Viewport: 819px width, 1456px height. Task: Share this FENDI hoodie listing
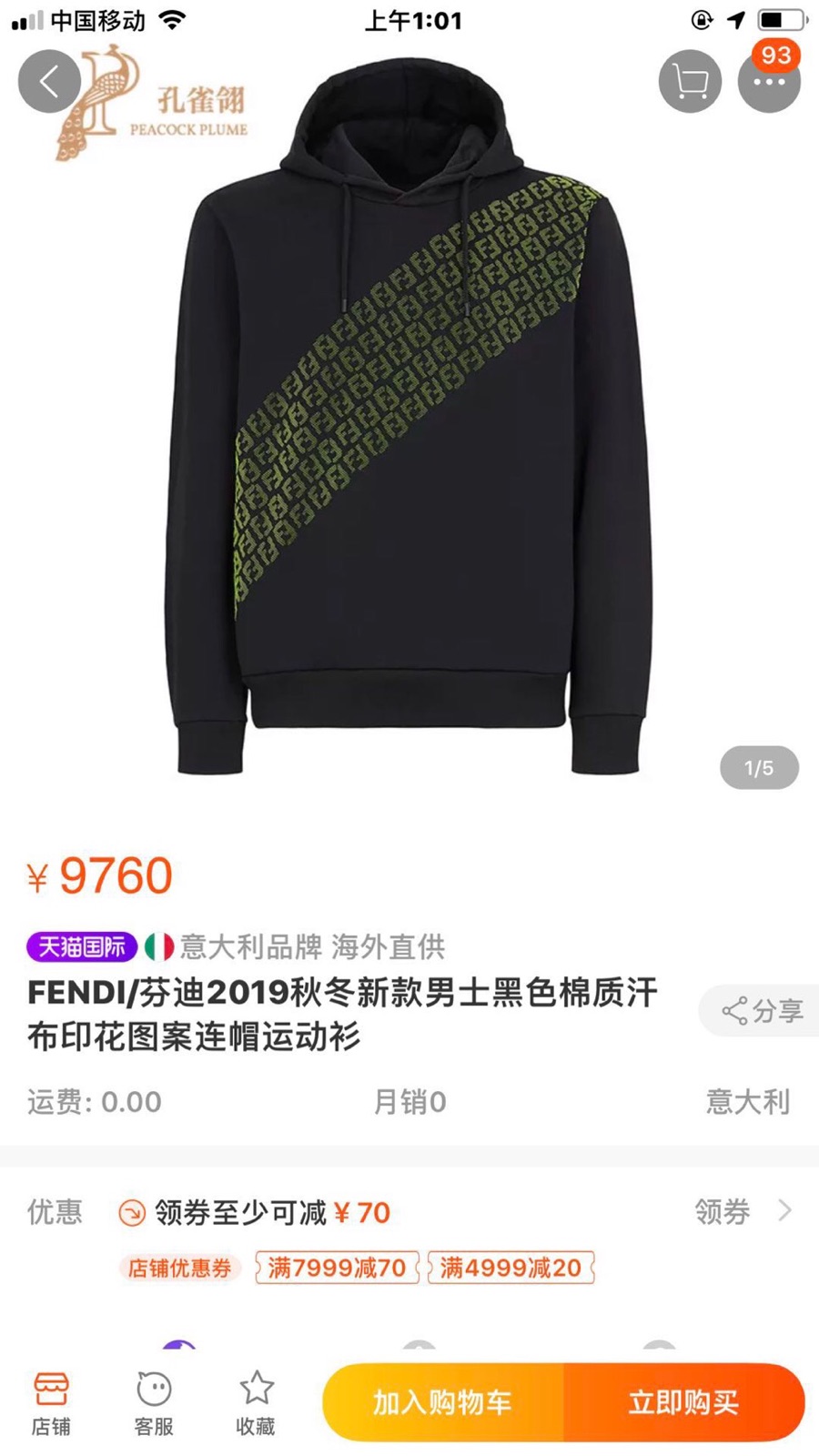tap(763, 1010)
